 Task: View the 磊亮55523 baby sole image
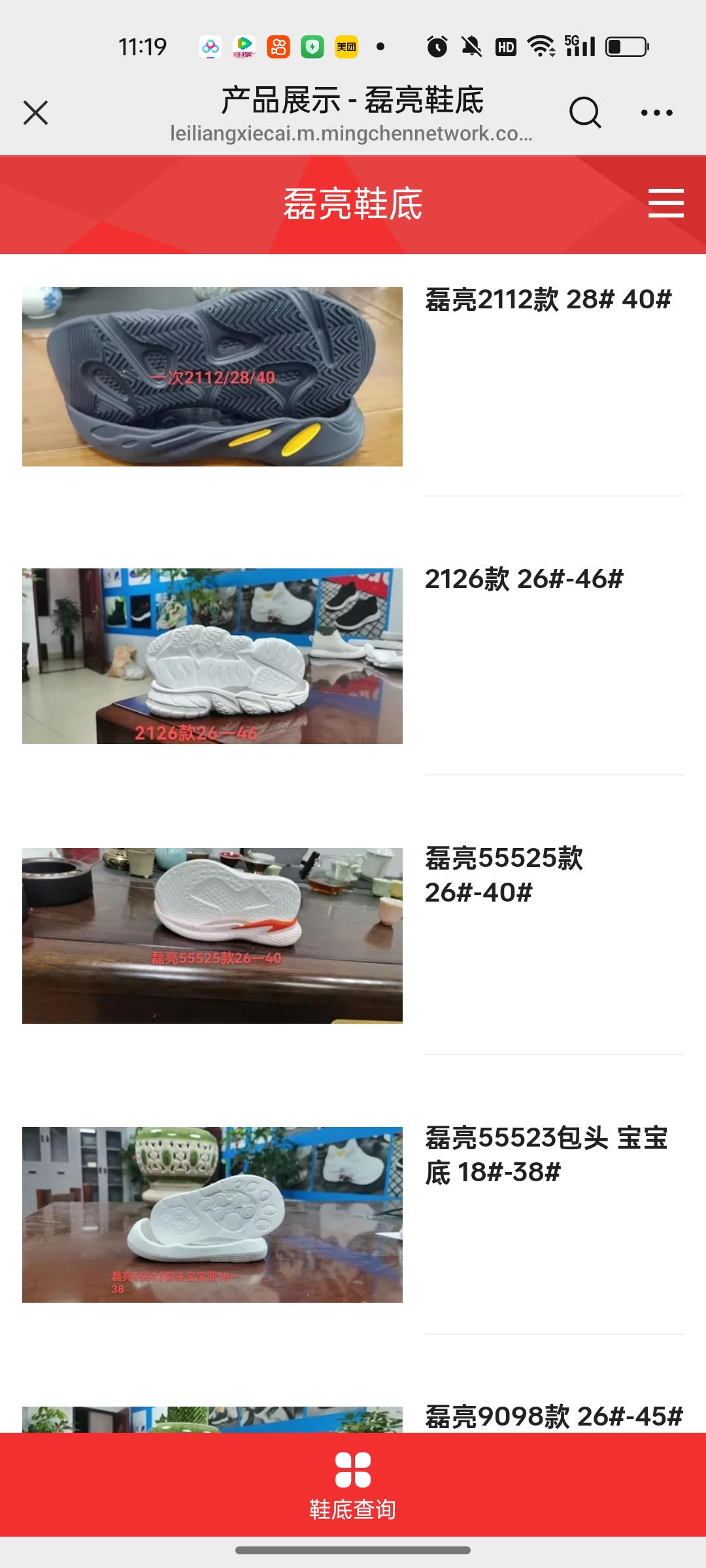click(x=212, y=1215)
